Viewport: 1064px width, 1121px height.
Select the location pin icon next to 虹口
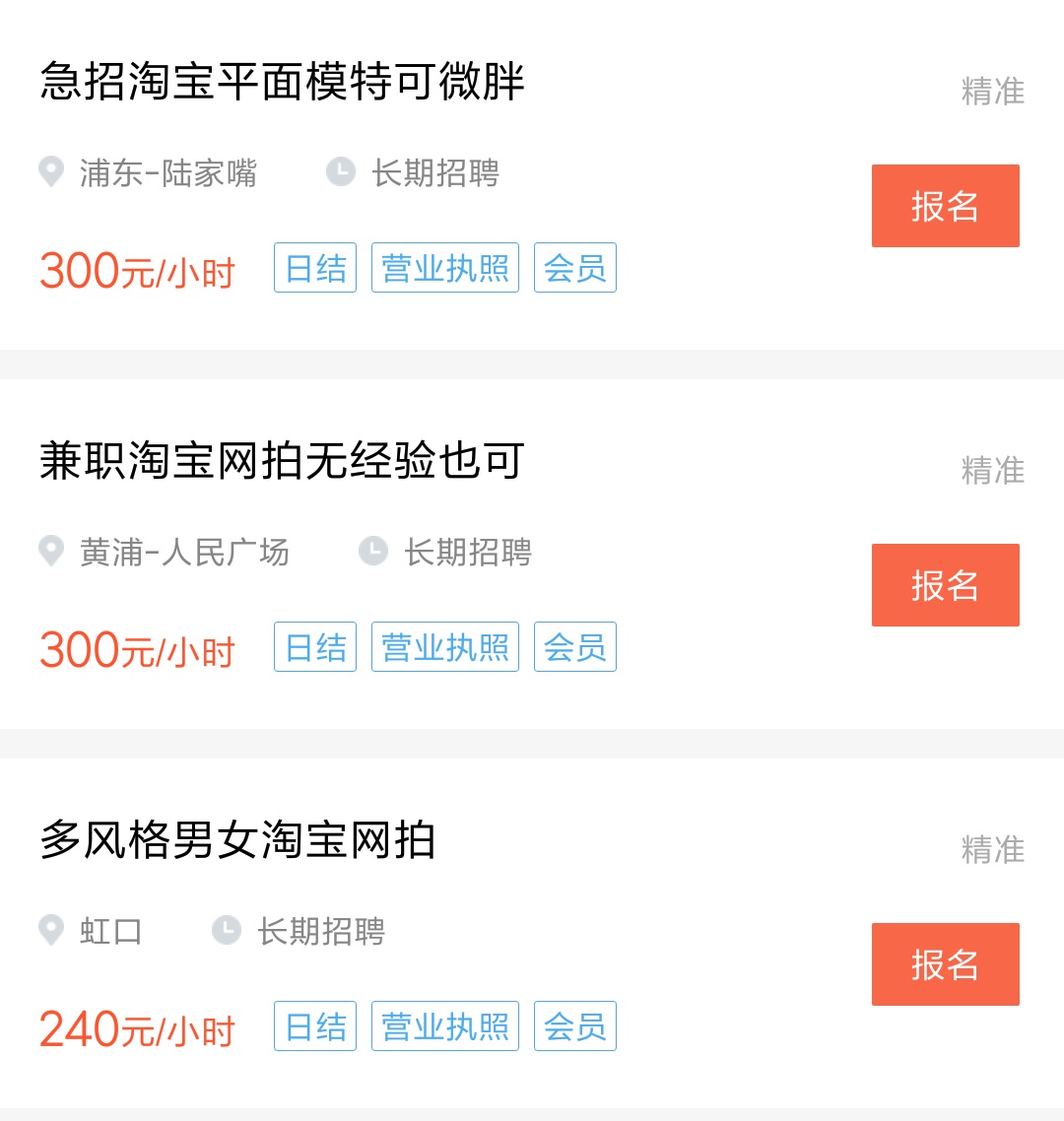click(x=52, y=931)
